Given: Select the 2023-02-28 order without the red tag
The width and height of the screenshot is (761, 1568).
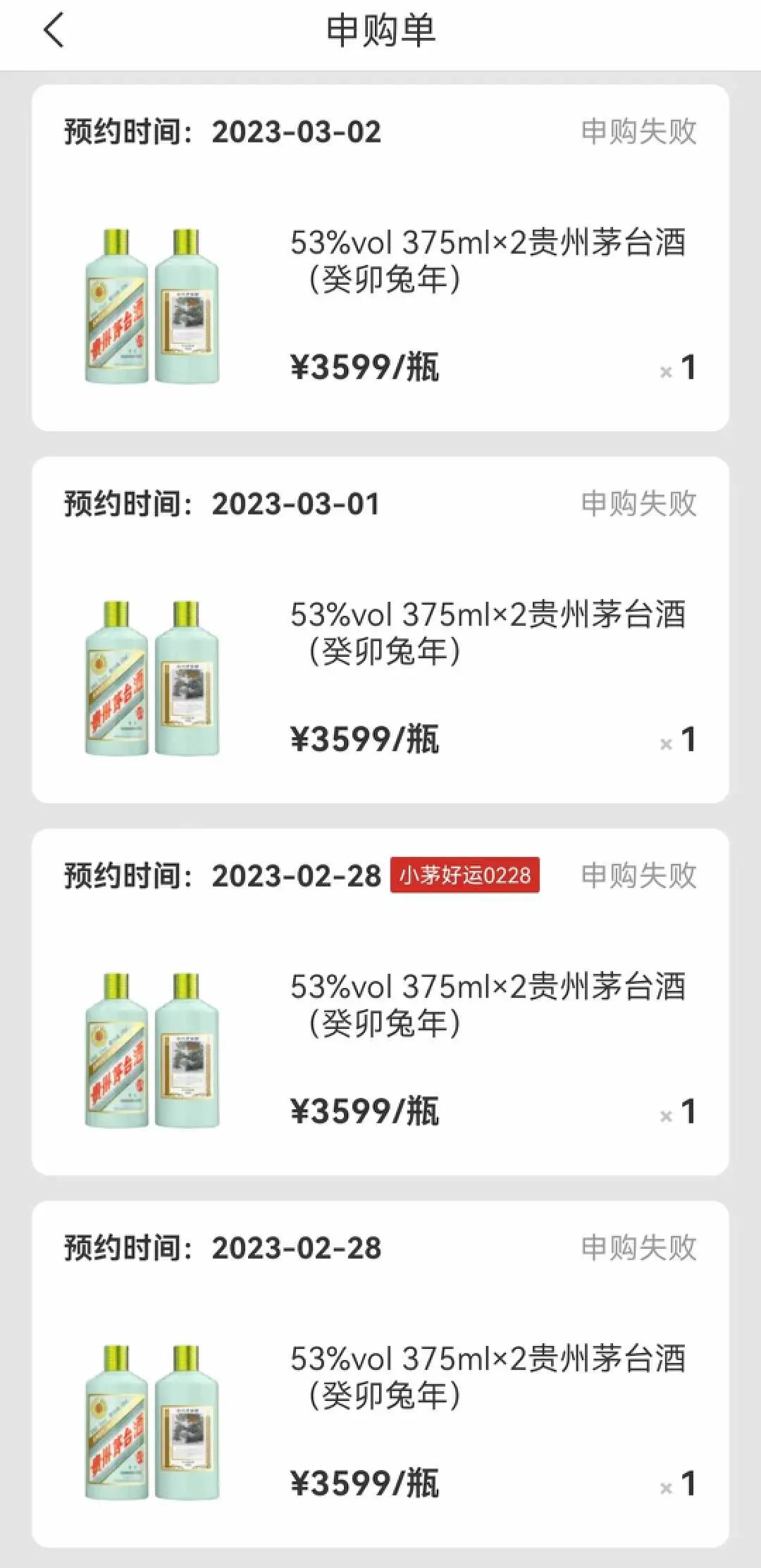Looking at the screenshot, I should (x=380, y=1374).
